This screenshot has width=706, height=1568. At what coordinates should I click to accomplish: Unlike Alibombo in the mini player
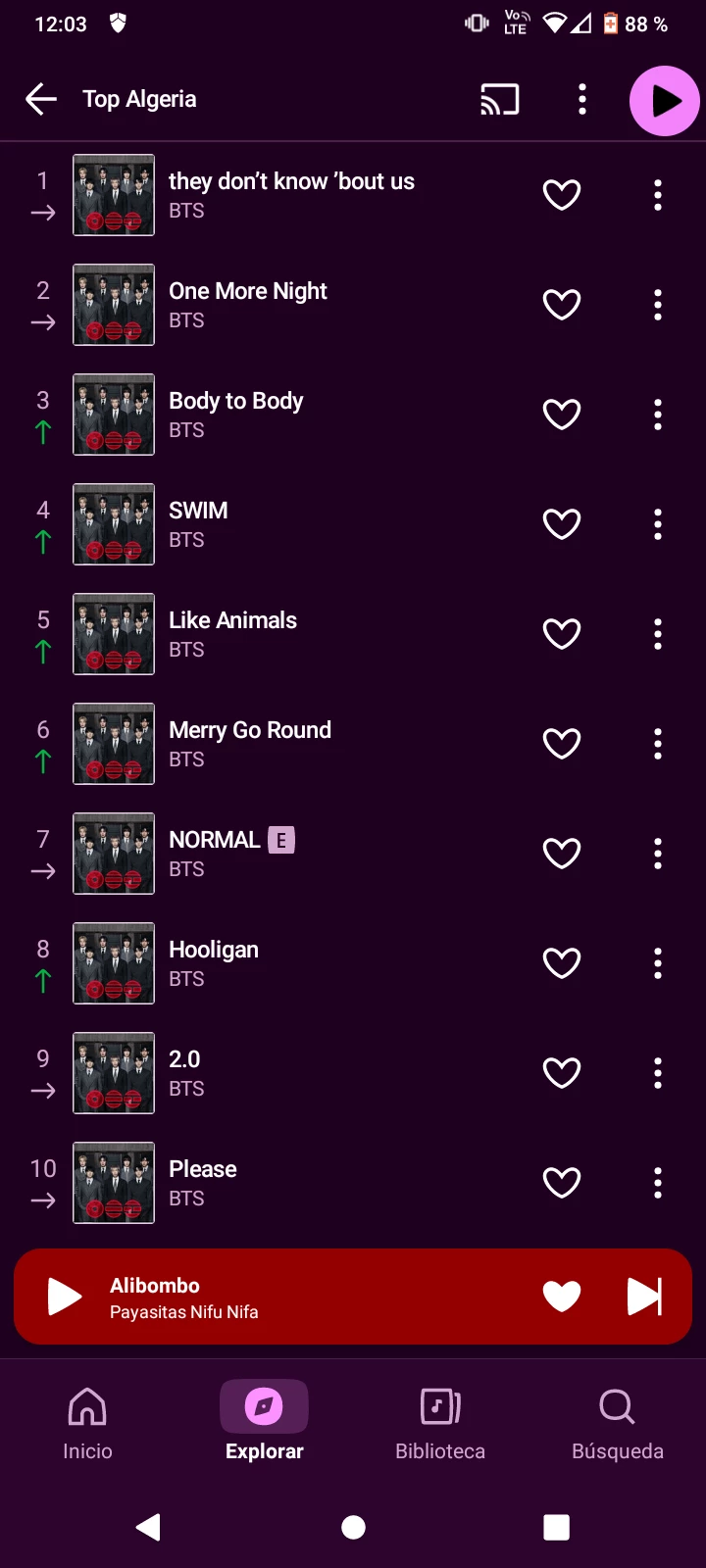pyautogui.click(x=562, y=1297)
